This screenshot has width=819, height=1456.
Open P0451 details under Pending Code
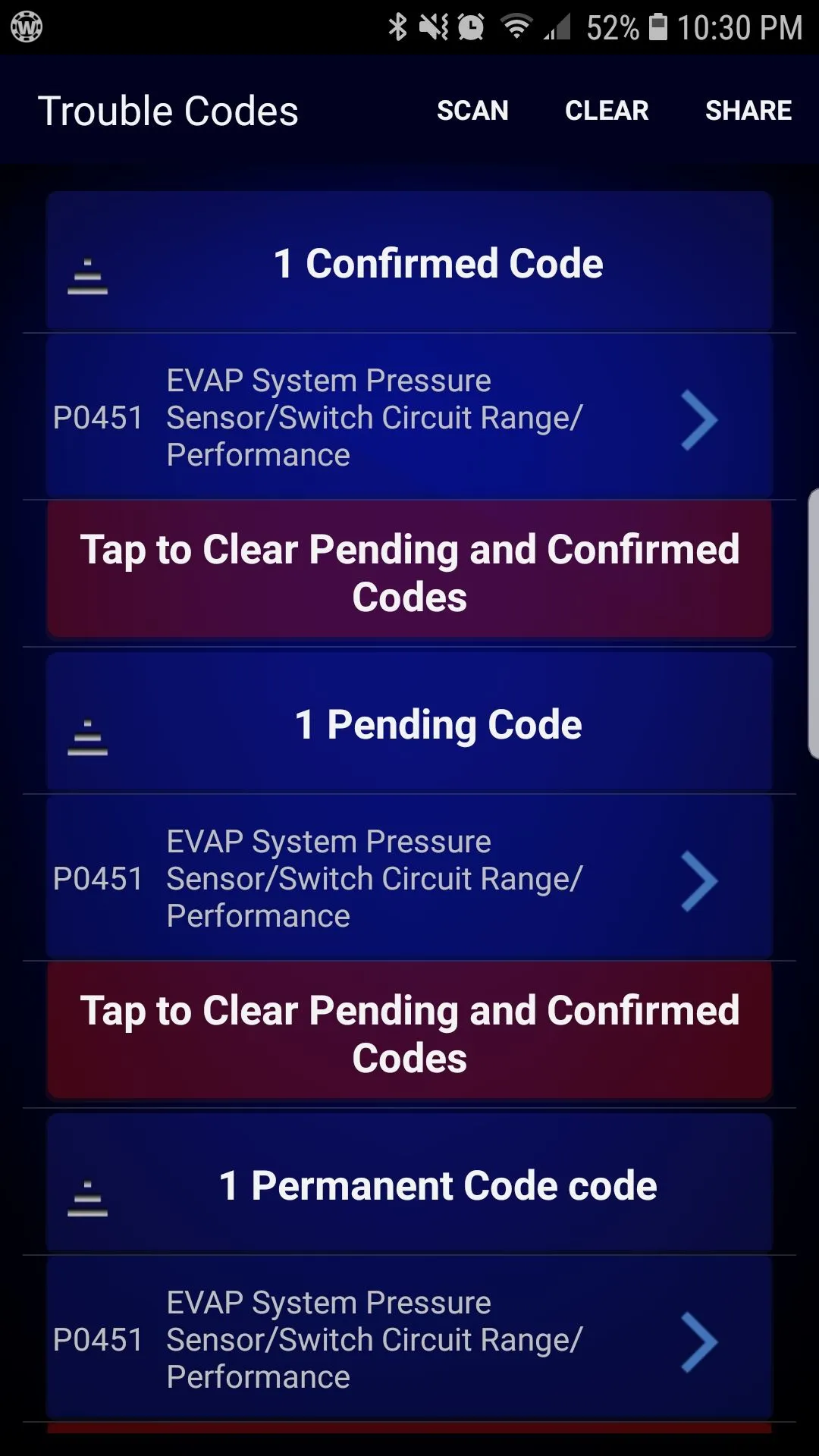tap(409, 878)
